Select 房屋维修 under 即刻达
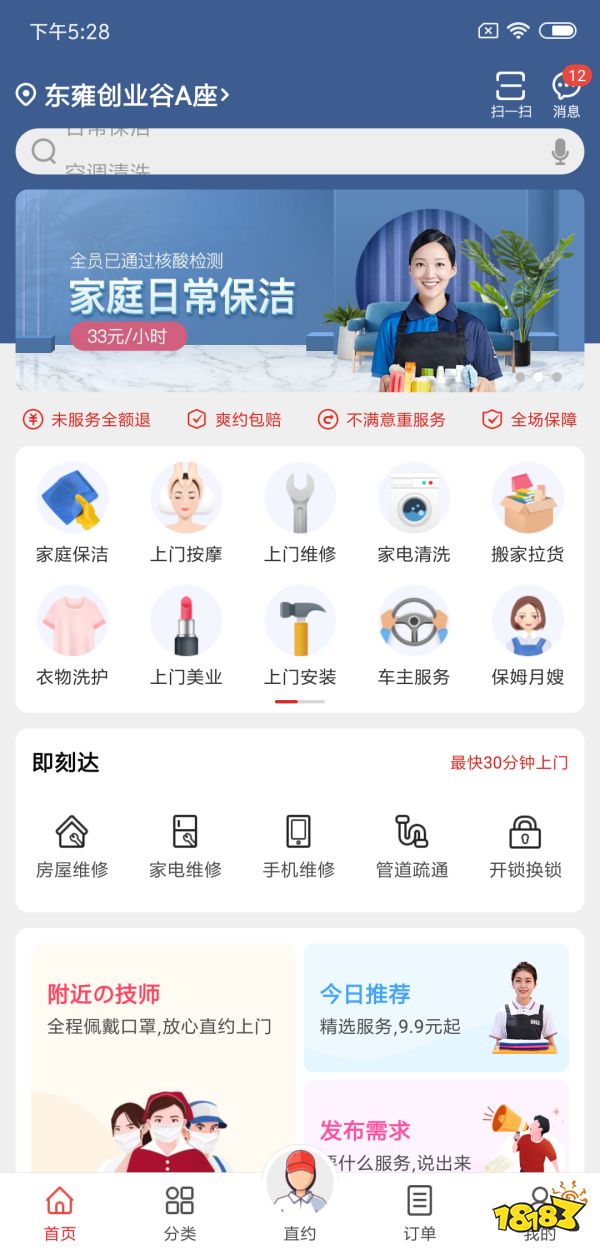600x1249 pixels. [72, 846]
